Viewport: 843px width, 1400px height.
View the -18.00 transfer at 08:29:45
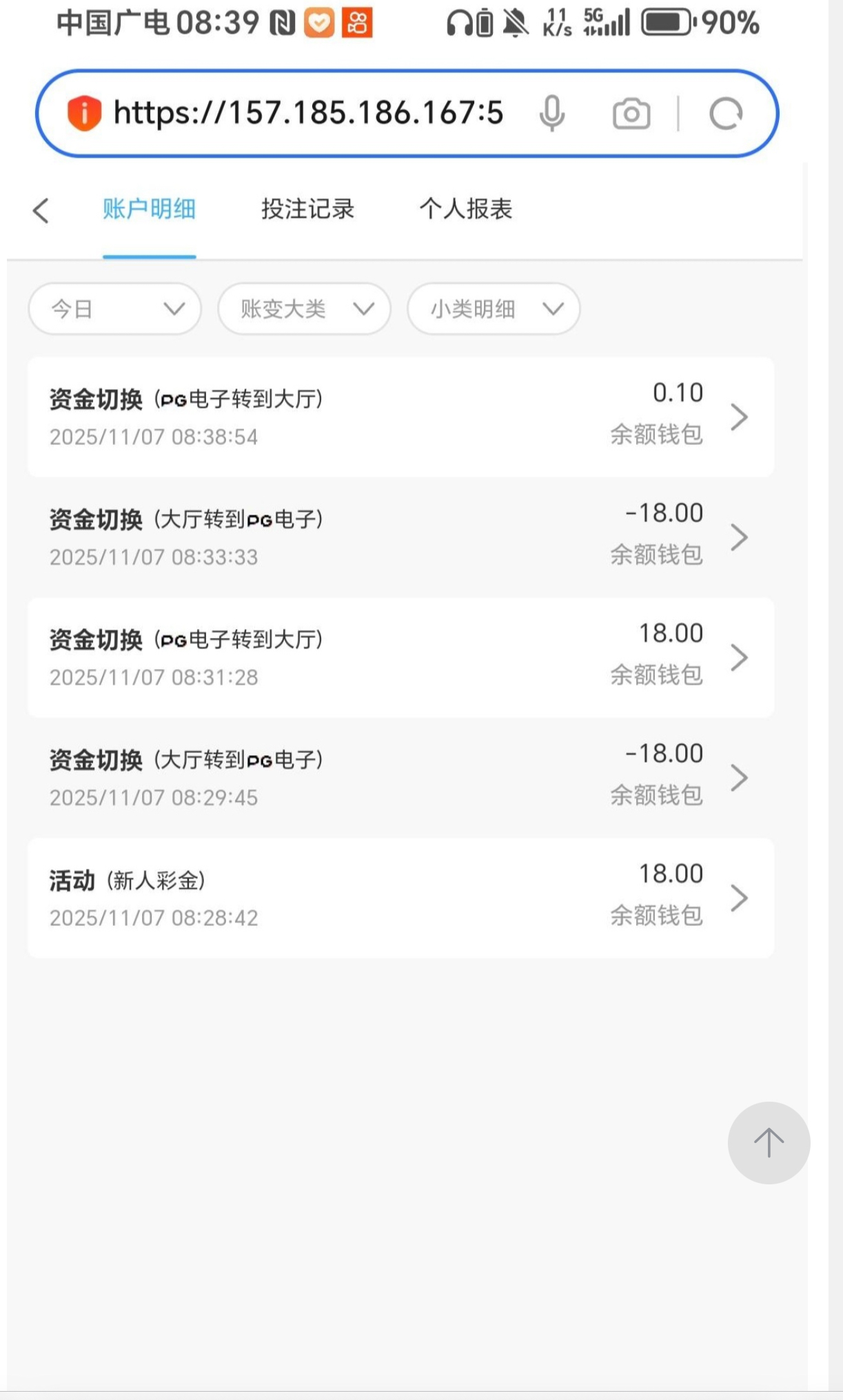[400, 777]
